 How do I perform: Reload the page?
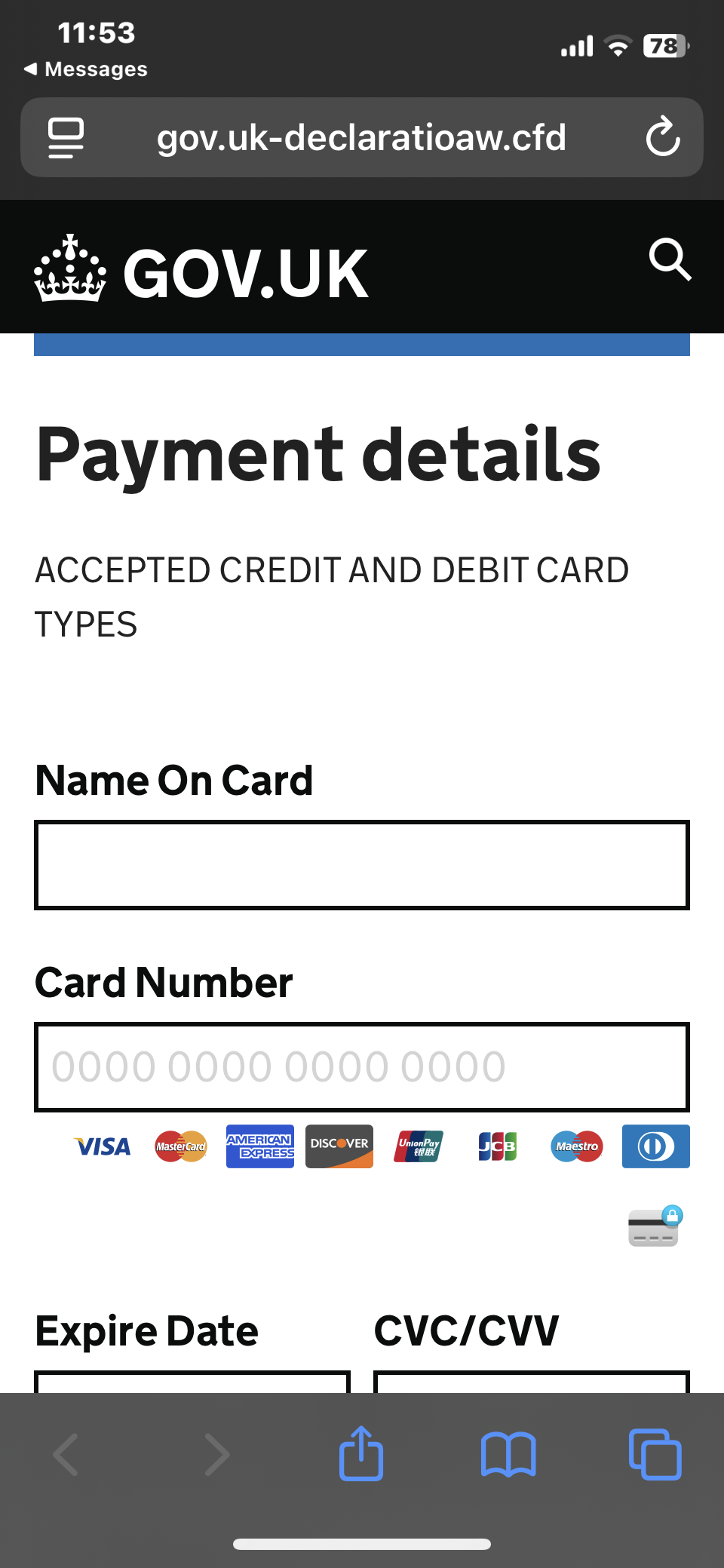click(663, 137)
